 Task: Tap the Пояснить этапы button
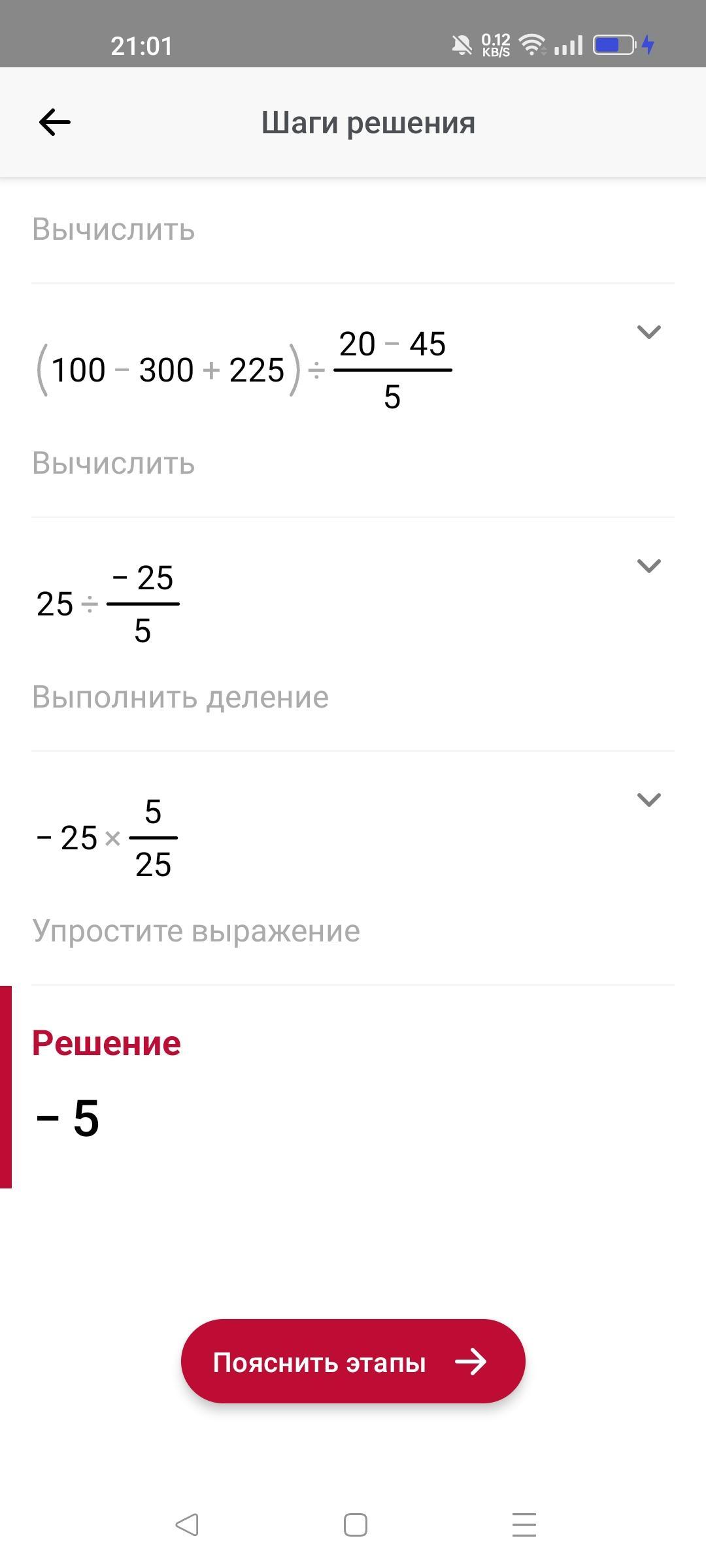(x=353, y=1362)
